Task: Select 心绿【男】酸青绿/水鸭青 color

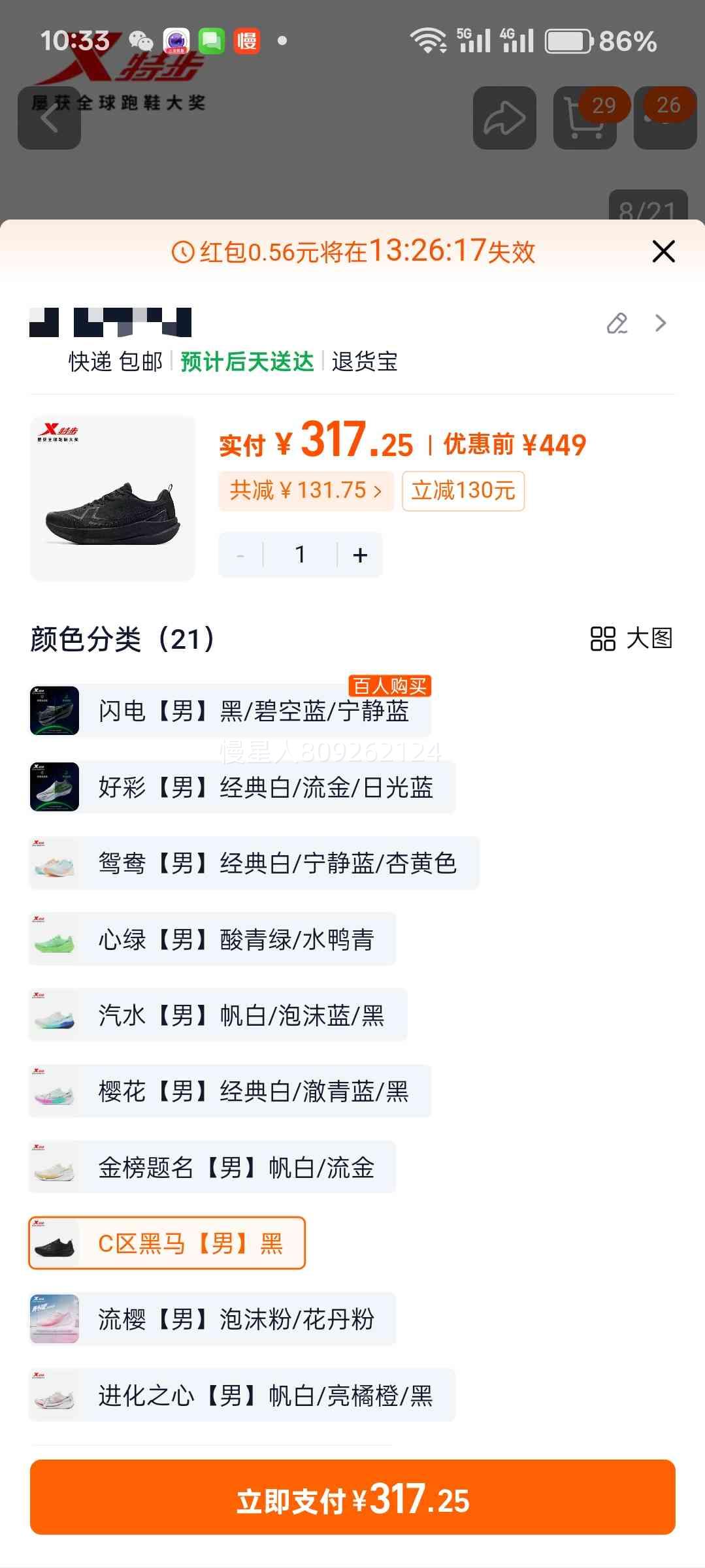Action: (212, 939)
